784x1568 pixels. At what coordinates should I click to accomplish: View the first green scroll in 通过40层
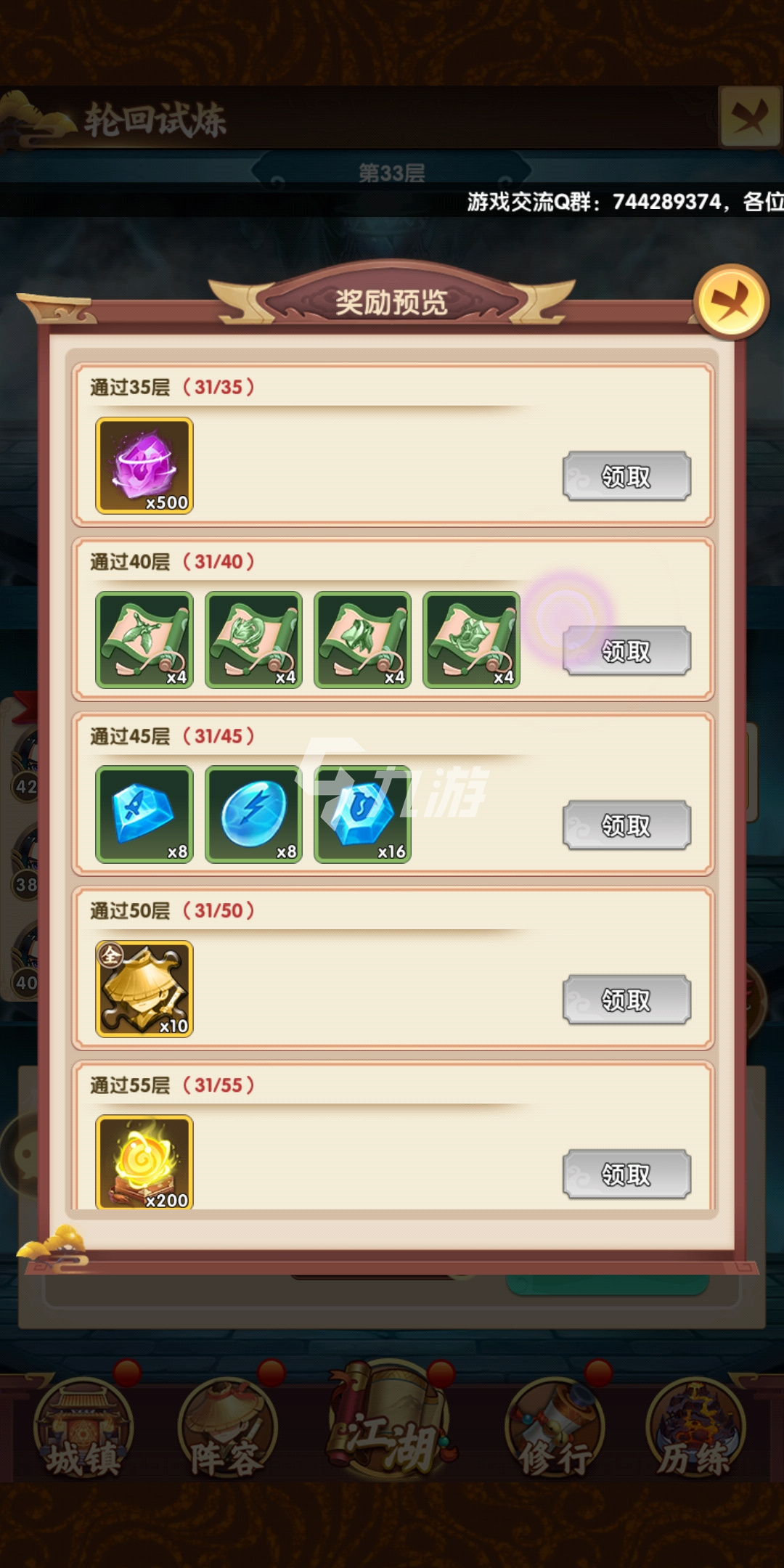144,640
